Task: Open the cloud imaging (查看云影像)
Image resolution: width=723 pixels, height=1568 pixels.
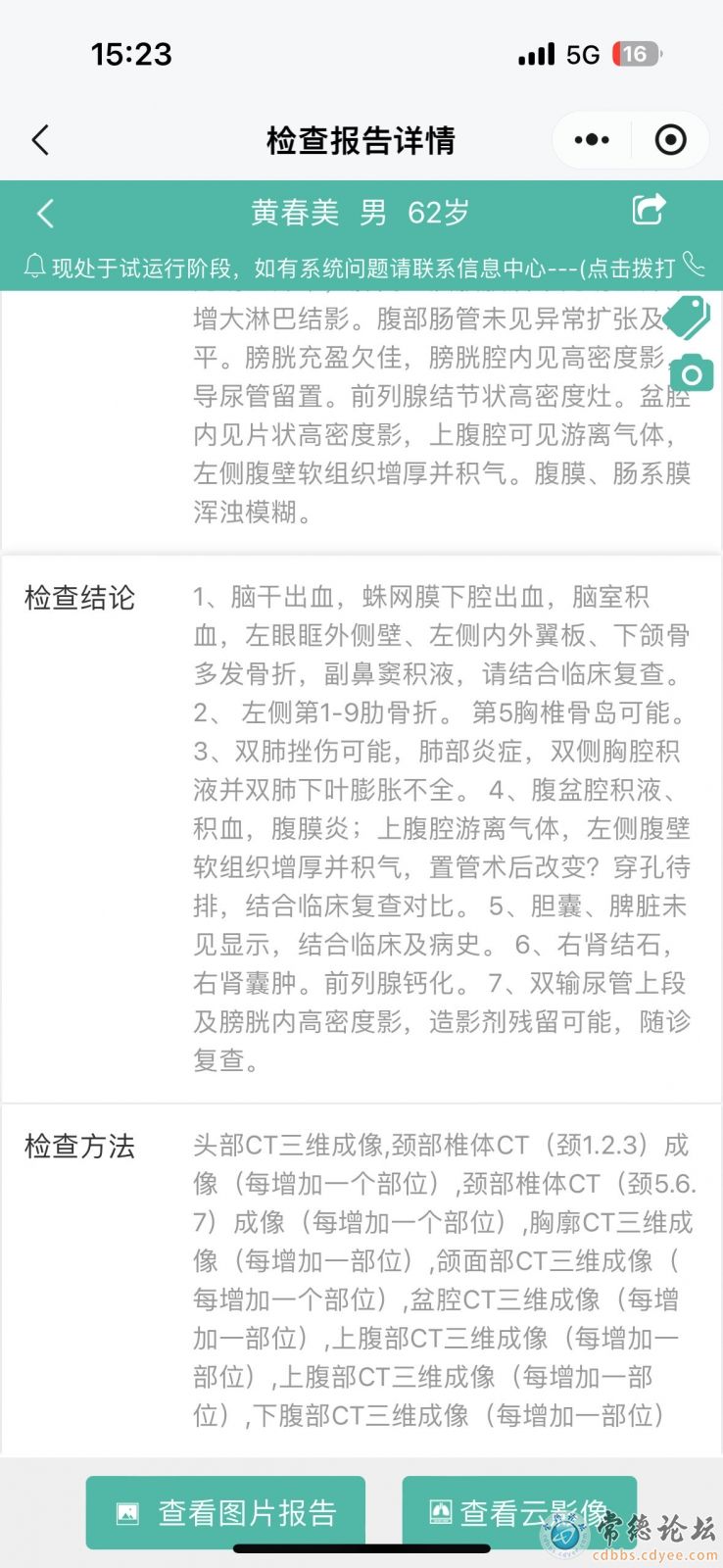Action: (x=519, y=1512)
